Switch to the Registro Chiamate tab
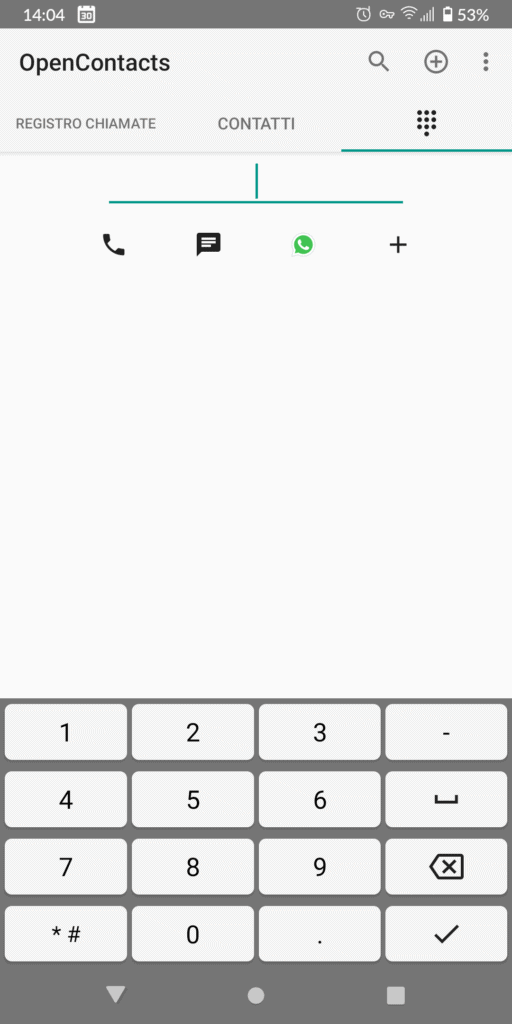The image size is (512, 1024). [x=86, y=123]
